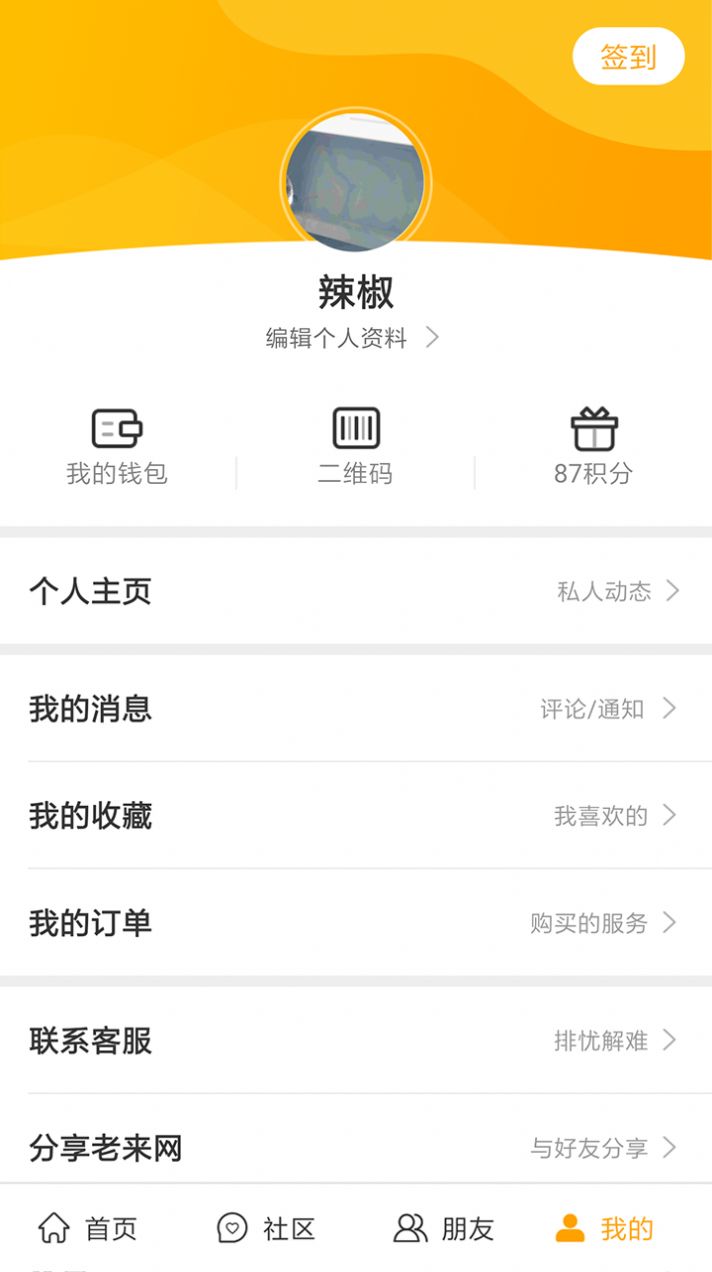Select the 分享老来网 row

click(x=356, y=1147)
